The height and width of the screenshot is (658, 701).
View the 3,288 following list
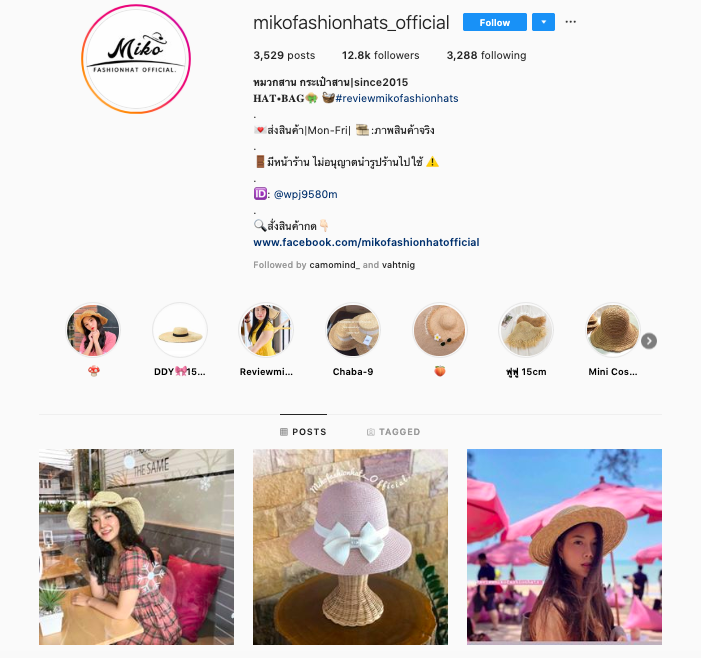click(x=486, y=55)
